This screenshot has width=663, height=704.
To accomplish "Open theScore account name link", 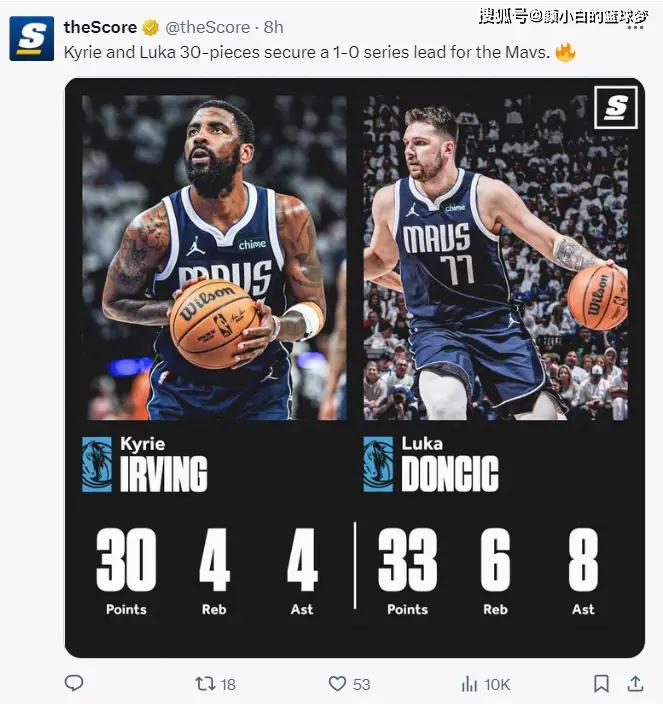I will tap(99, 28).
